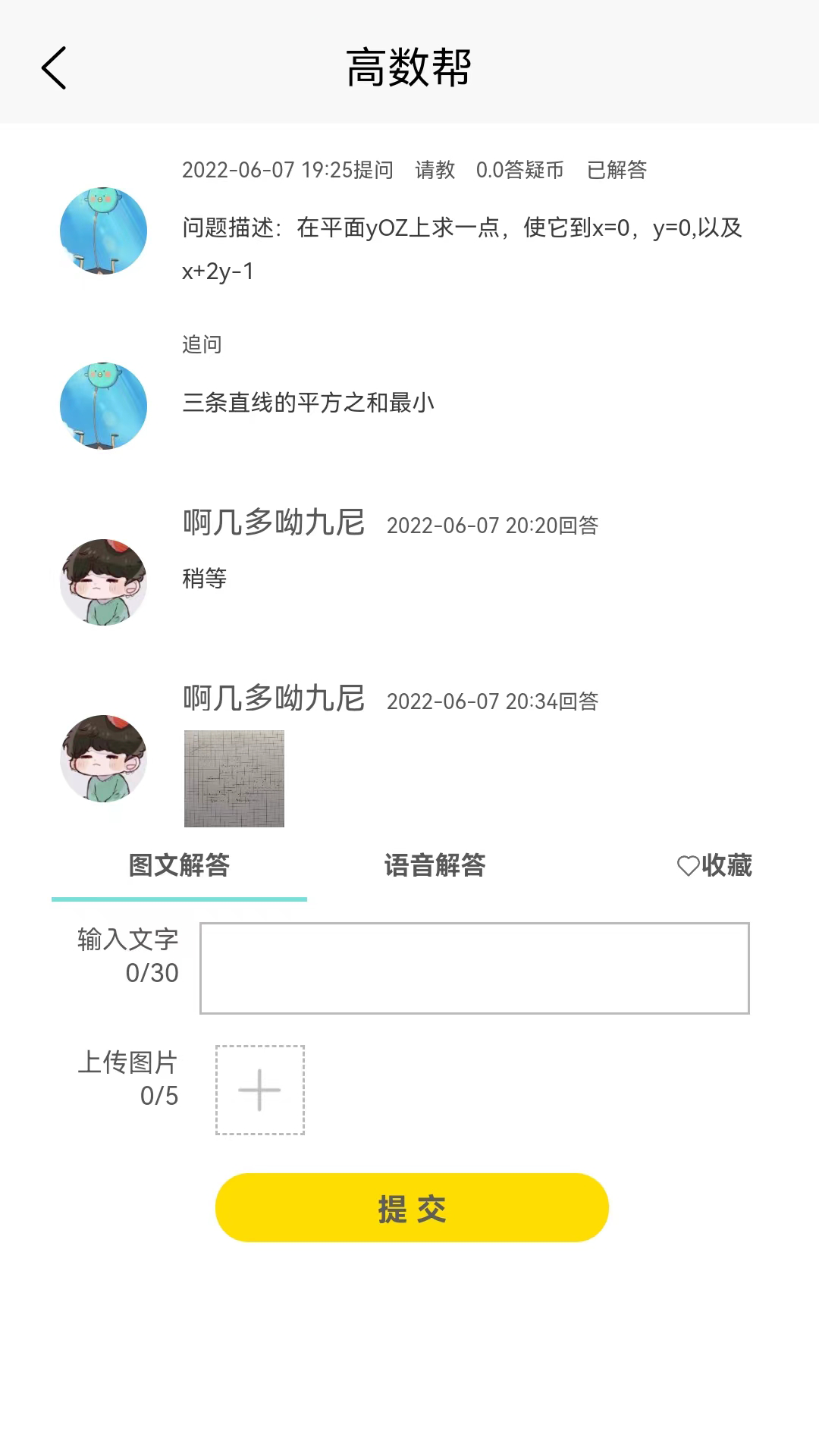Switch to 语音解答 tab
This screenshot has height=1456, width=819.
tap(435, 865)
